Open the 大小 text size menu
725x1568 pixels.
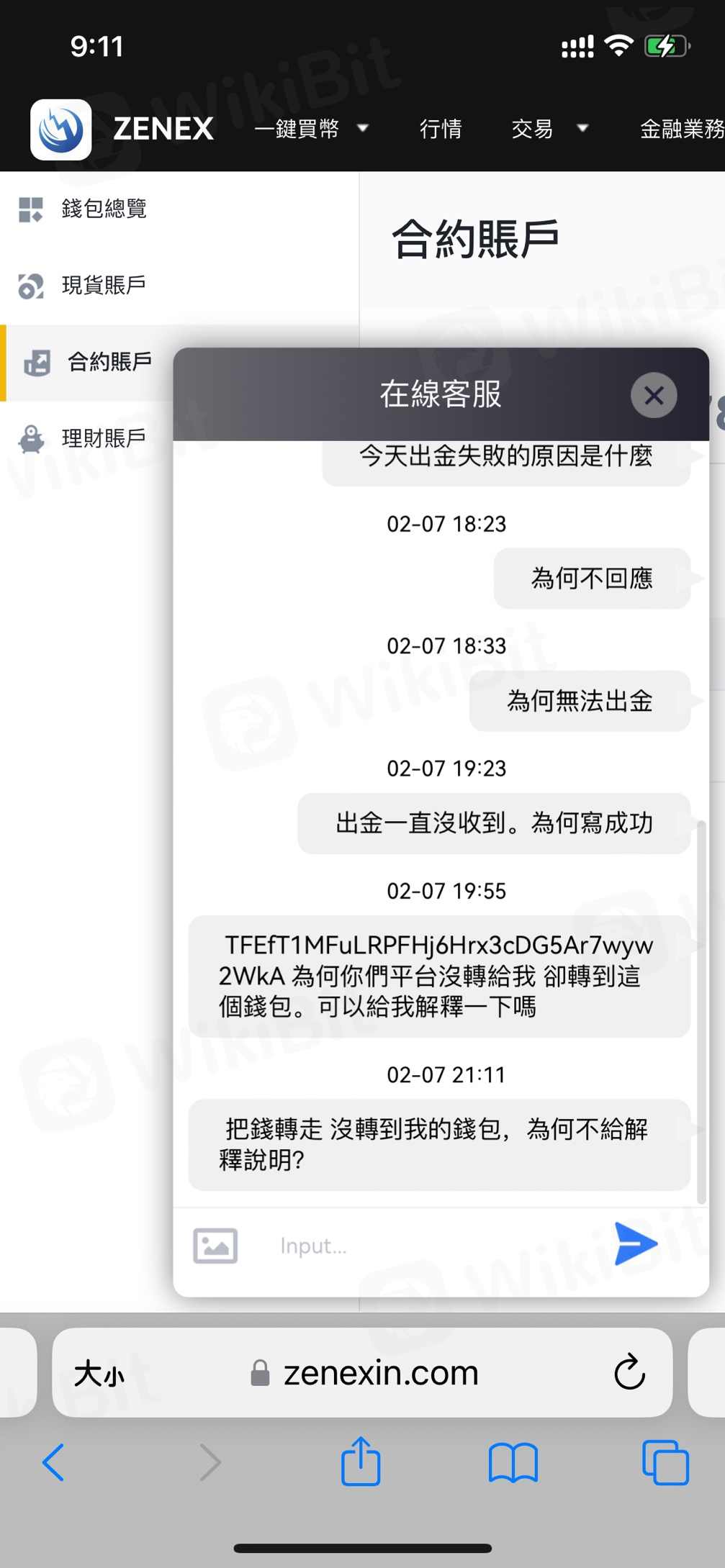(x=99, y=1374)
